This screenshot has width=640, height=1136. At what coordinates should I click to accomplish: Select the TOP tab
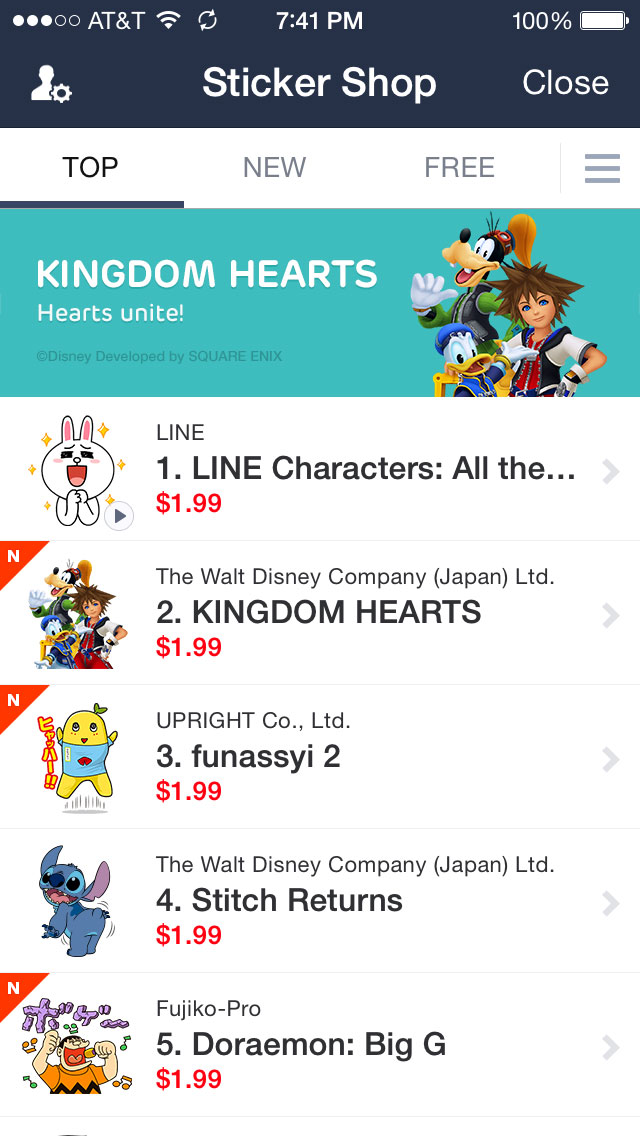pyautogui.click(x=91, y=167)
